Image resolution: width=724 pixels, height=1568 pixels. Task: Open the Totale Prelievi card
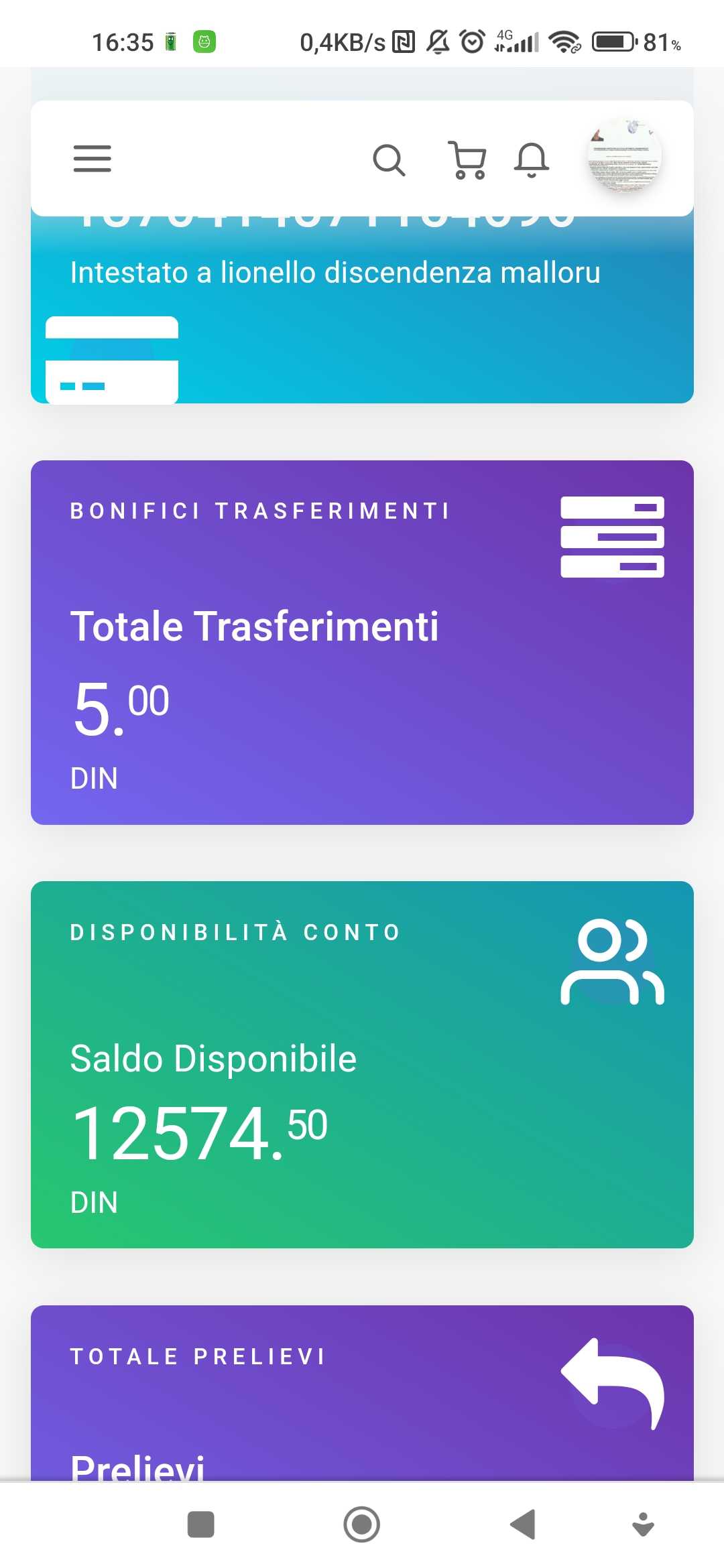click(x=362, y=1392)
